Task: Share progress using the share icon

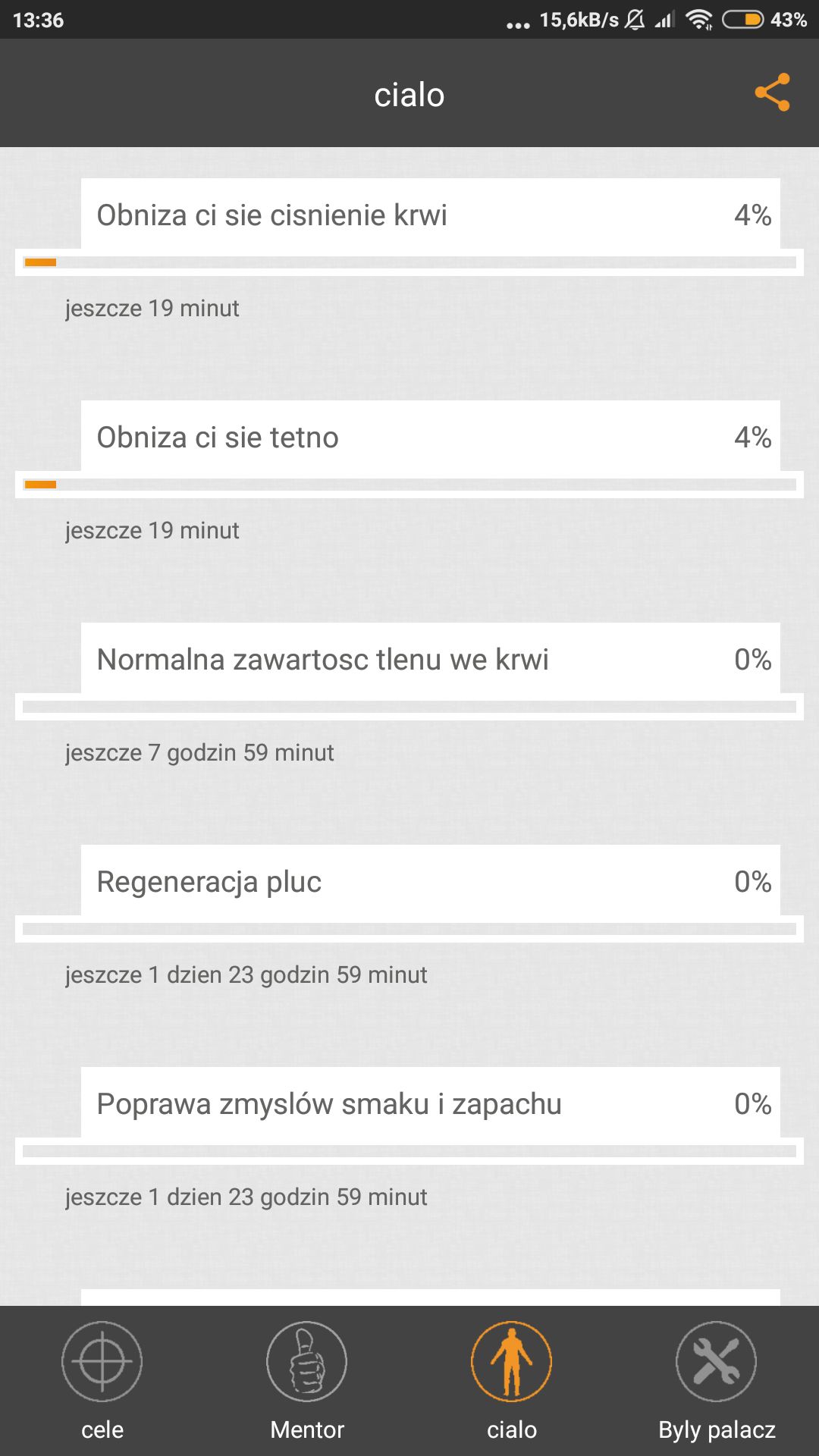Action: [772, 93]
